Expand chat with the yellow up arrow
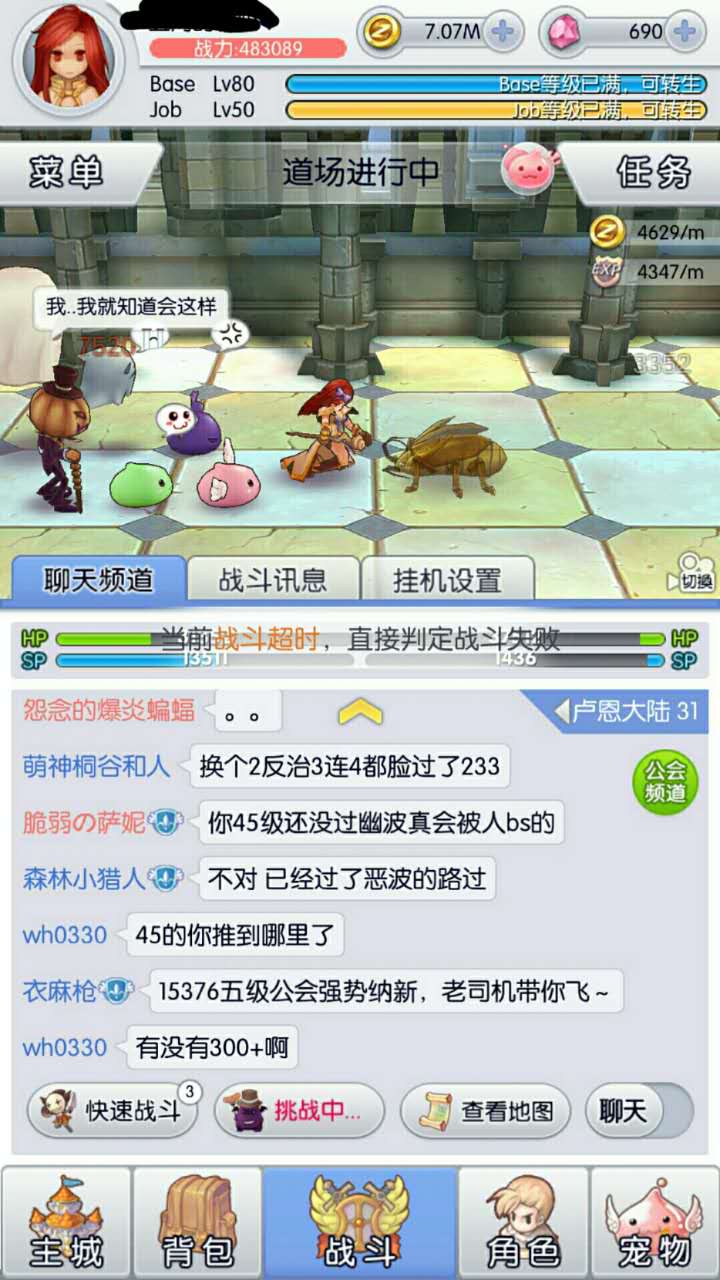The width and height of the screenshot is (720, 1280). pos(360,711)
